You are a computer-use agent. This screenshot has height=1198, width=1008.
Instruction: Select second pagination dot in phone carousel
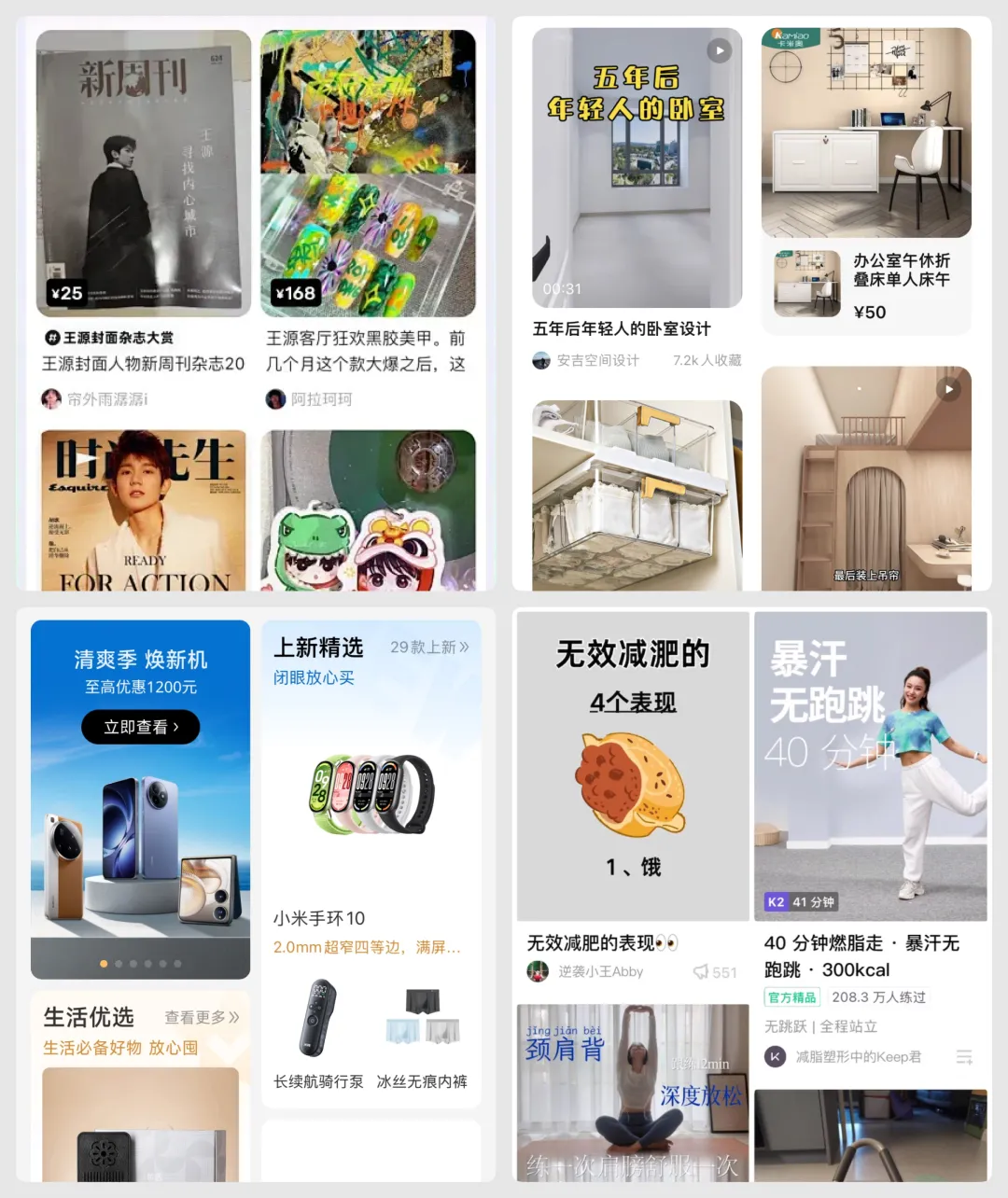tap(118, 964)
